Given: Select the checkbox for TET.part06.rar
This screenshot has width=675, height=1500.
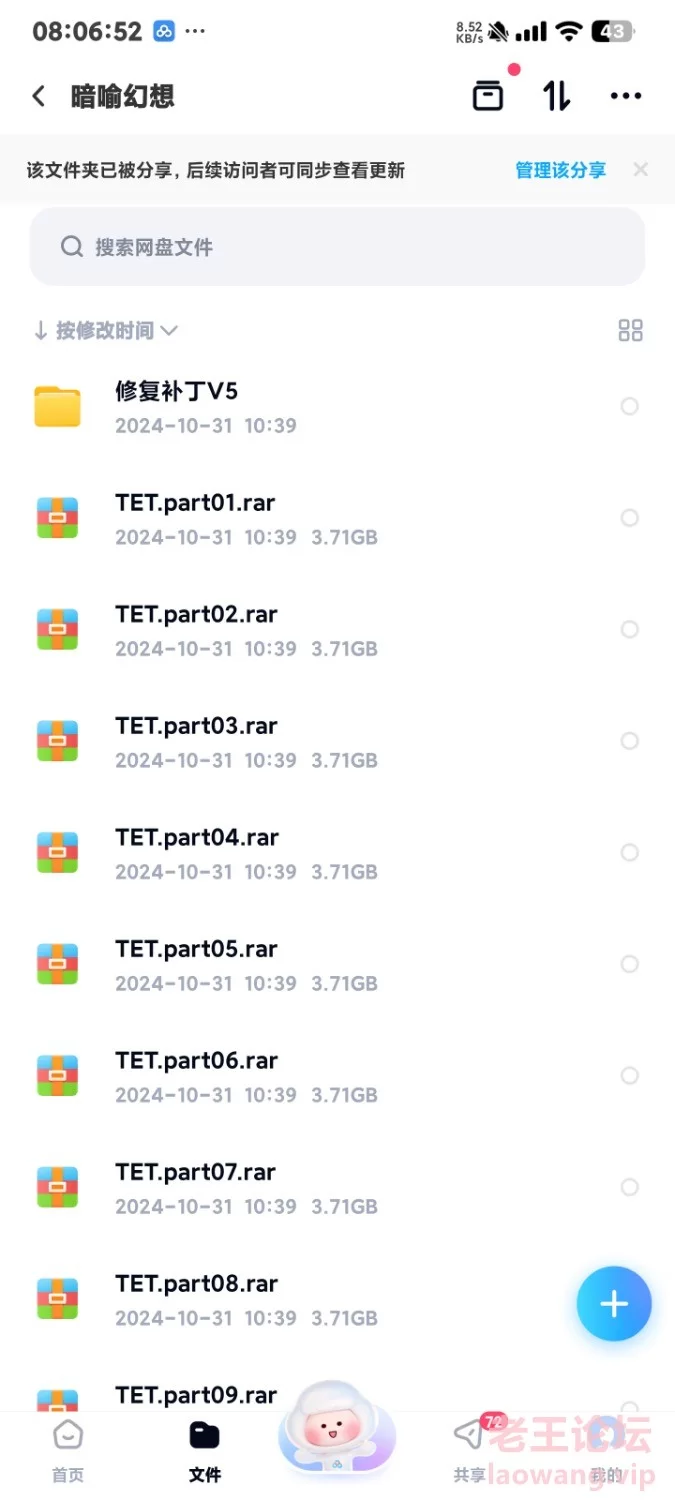Looking at the screenshot, I should 629,1075.
